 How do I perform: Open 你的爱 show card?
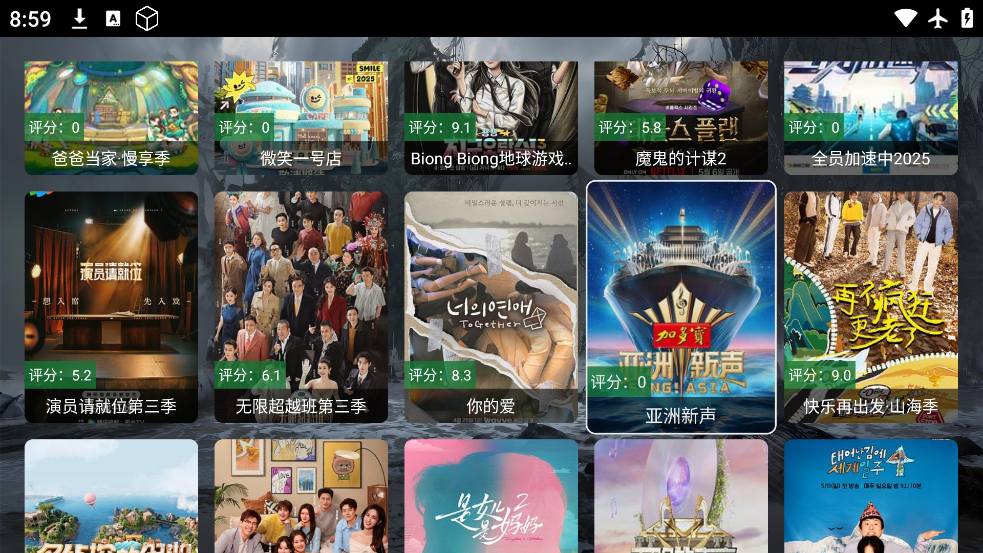(x=491, y=306)
